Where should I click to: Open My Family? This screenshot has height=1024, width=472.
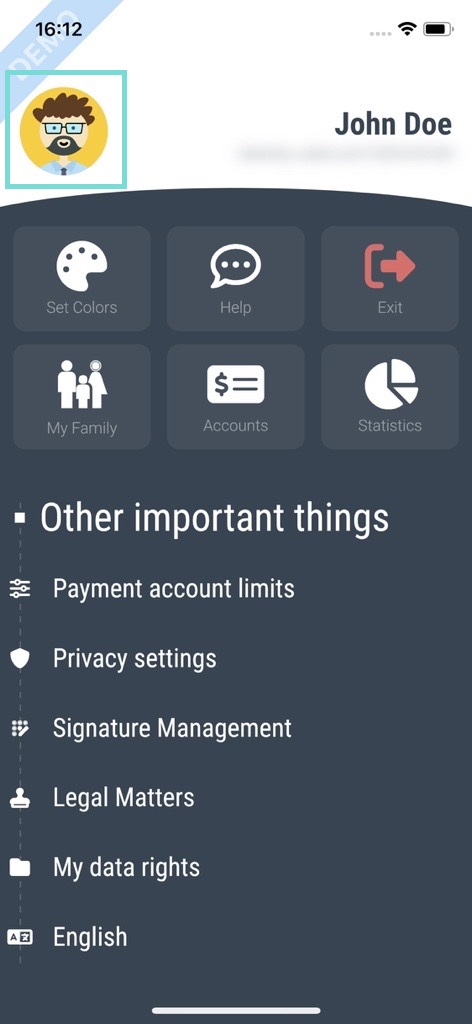pos(82,397)
